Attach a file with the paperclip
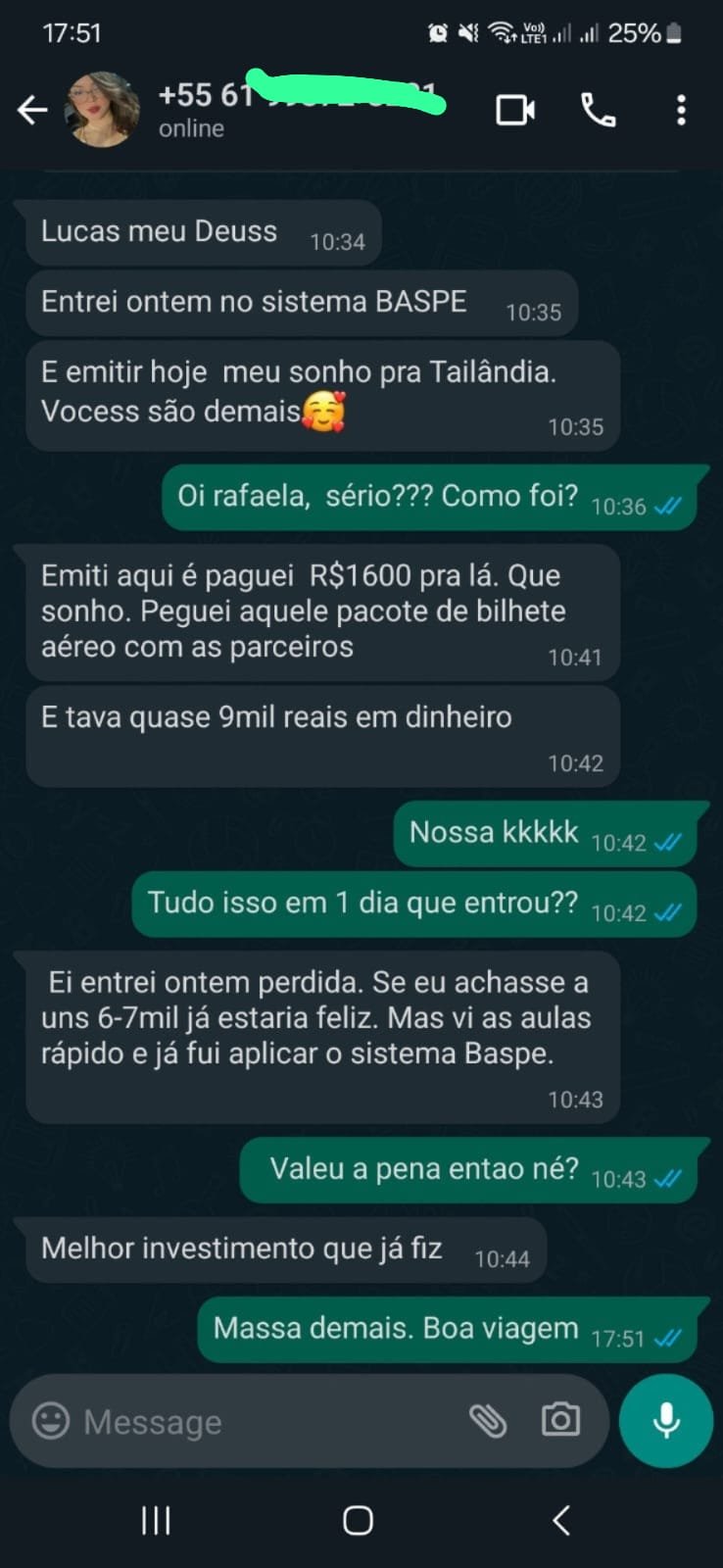The width and height of the screenshot is (723, 1568). click(x=487, y=1420)
